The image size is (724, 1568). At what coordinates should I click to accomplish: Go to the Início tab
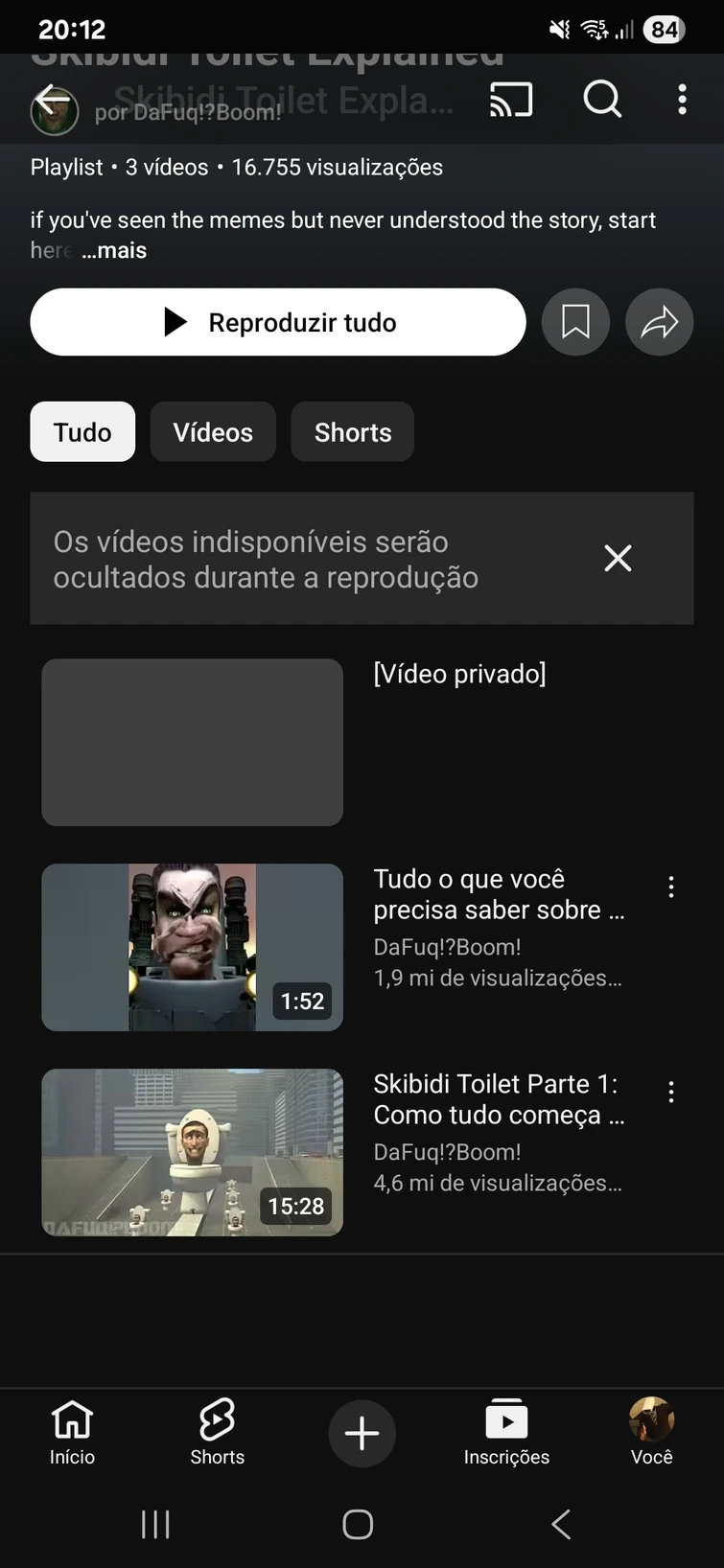click(73, 1432)
